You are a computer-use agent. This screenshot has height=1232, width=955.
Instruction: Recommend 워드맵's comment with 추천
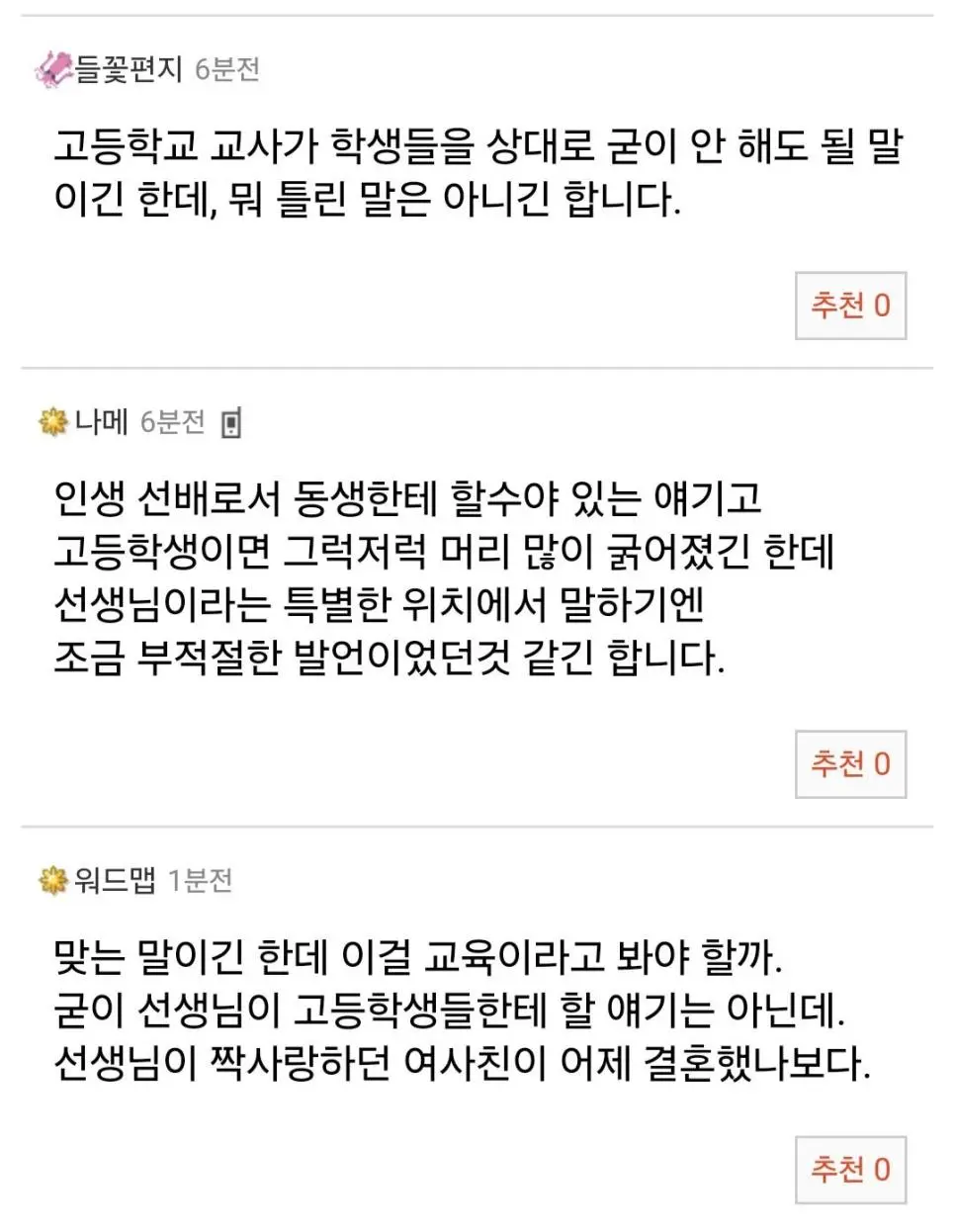pos(850,1170)
